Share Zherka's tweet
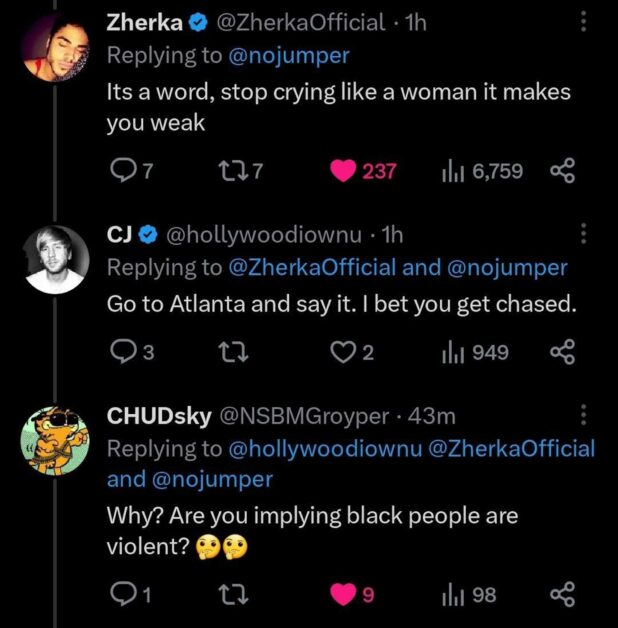The height and width of the screenshot is (628, 618). (x=563, y=171)
